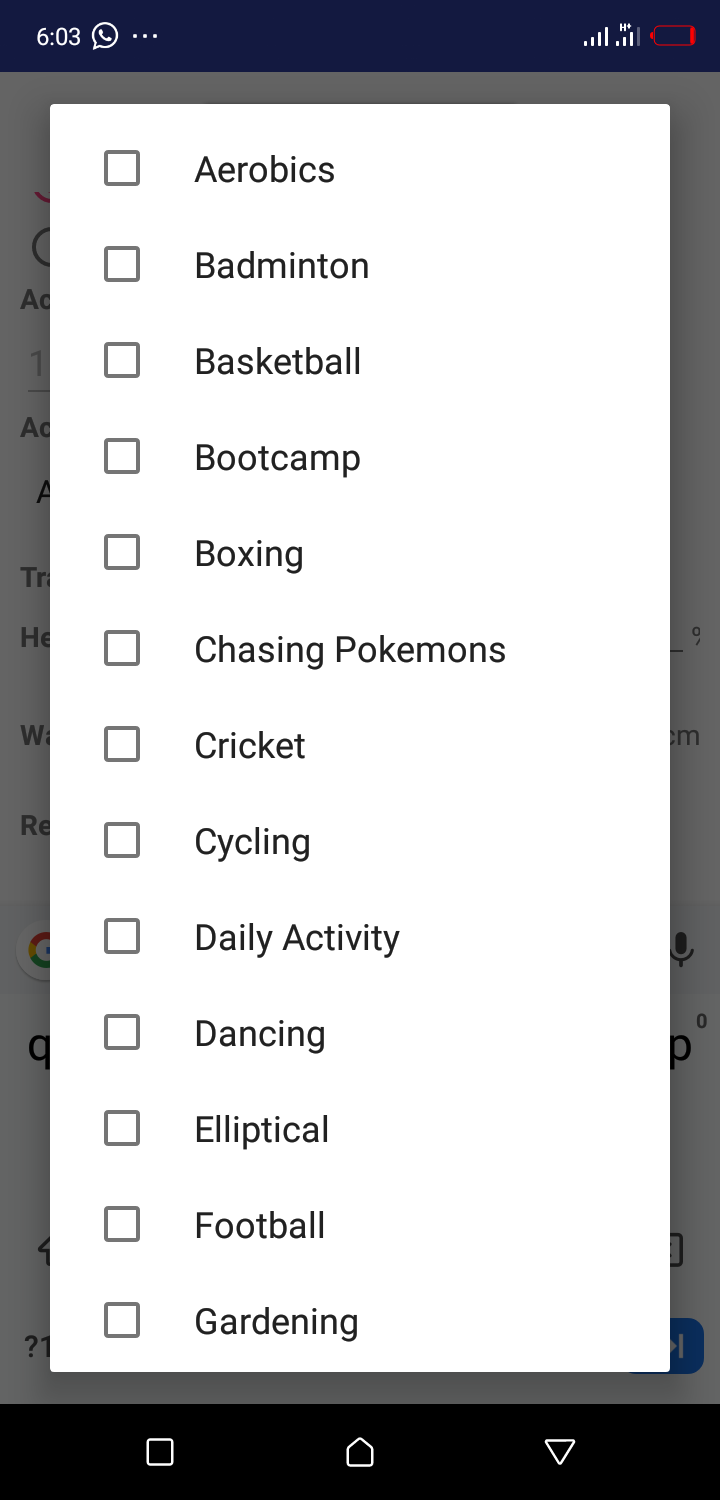This screenshot has width=720, height=1500.
Task: Tick the Cycling checkbox
Action: pos(122,841)
